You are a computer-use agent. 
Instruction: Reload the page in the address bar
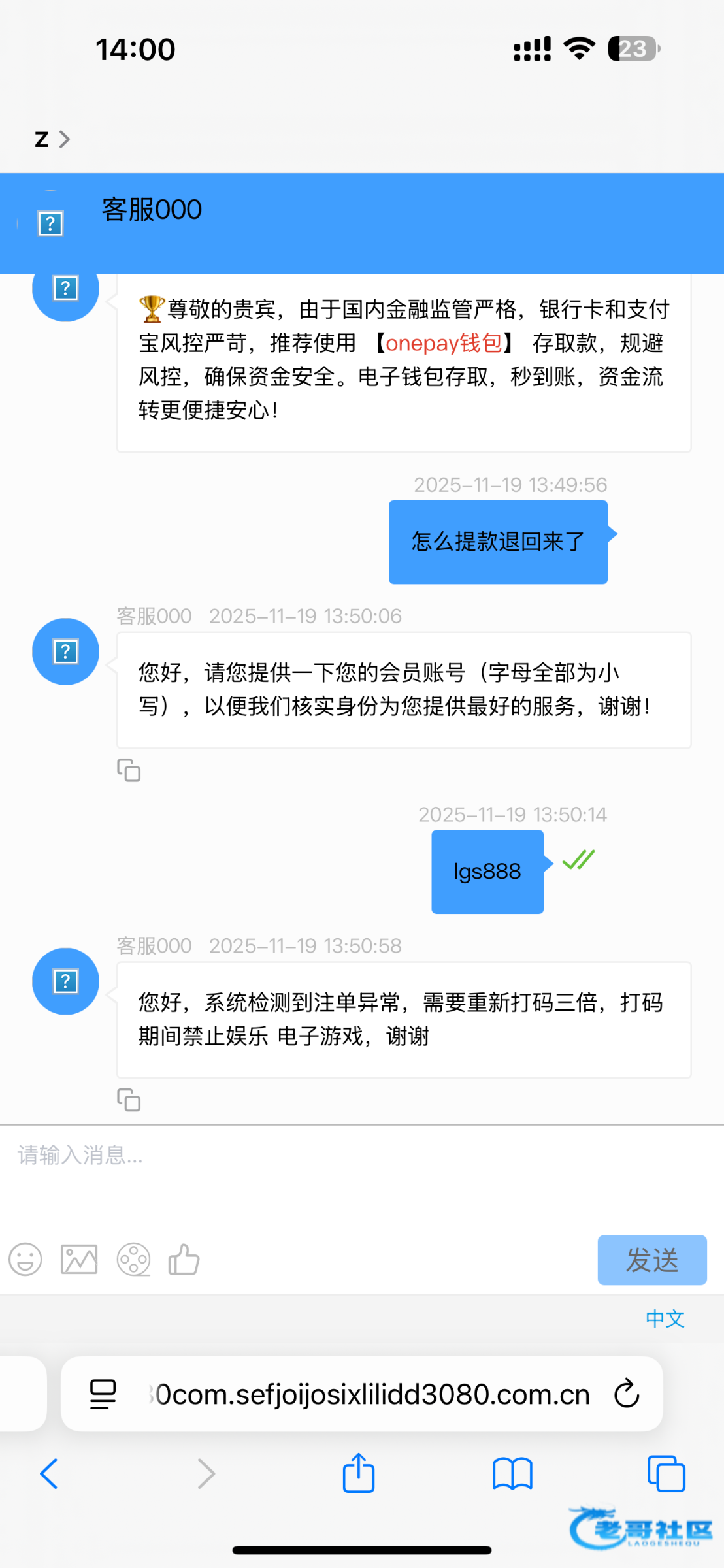point(626,1394)
